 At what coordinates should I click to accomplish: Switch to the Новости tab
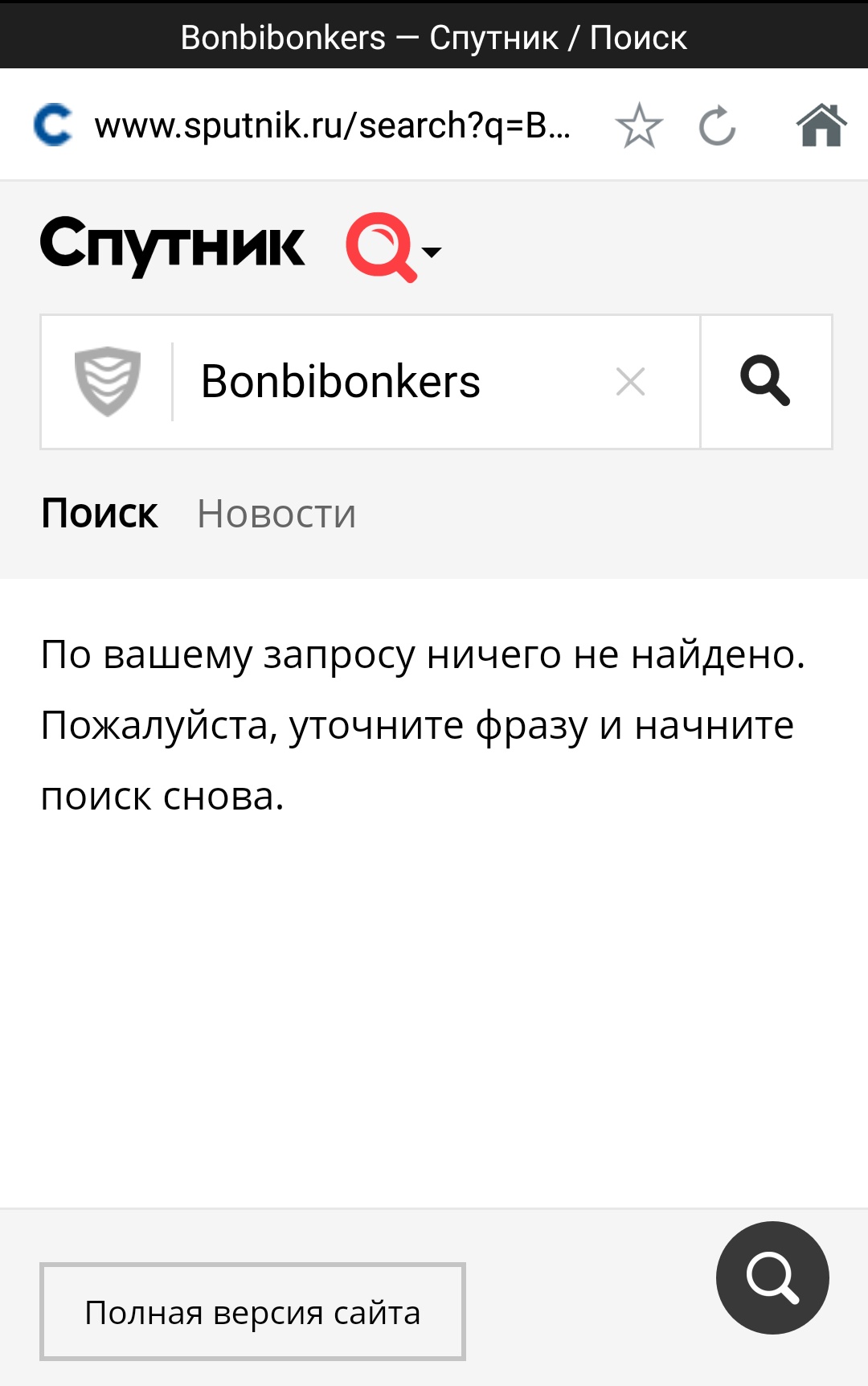(x=276, y=514)
